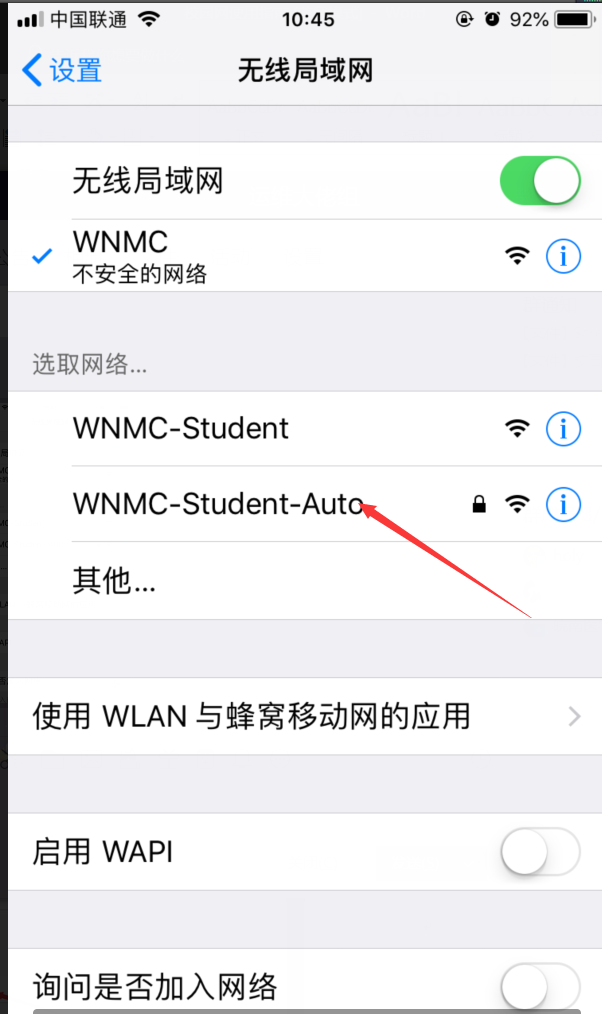The image size is (602, 1014).
Task: Enable the 启用 WAPI switch
Action: point(539,853)
